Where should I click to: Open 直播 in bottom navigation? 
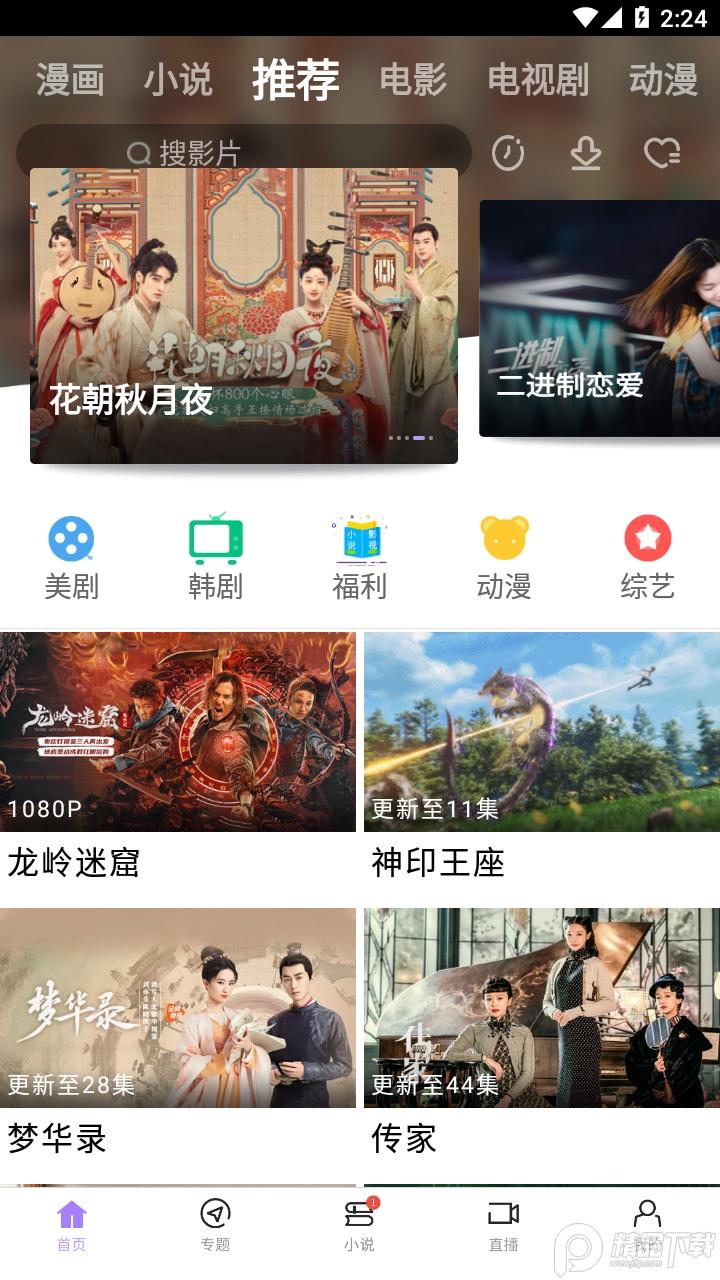pyautogui.click(x=503, y=1224)
